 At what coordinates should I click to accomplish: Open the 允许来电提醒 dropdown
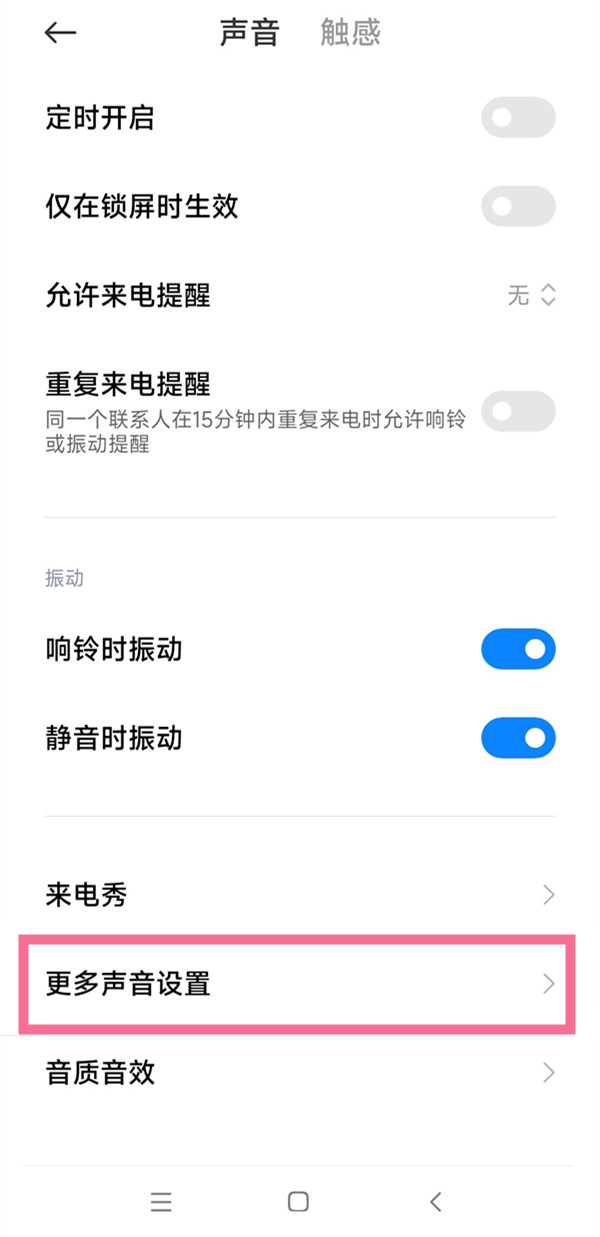[531, 295]
